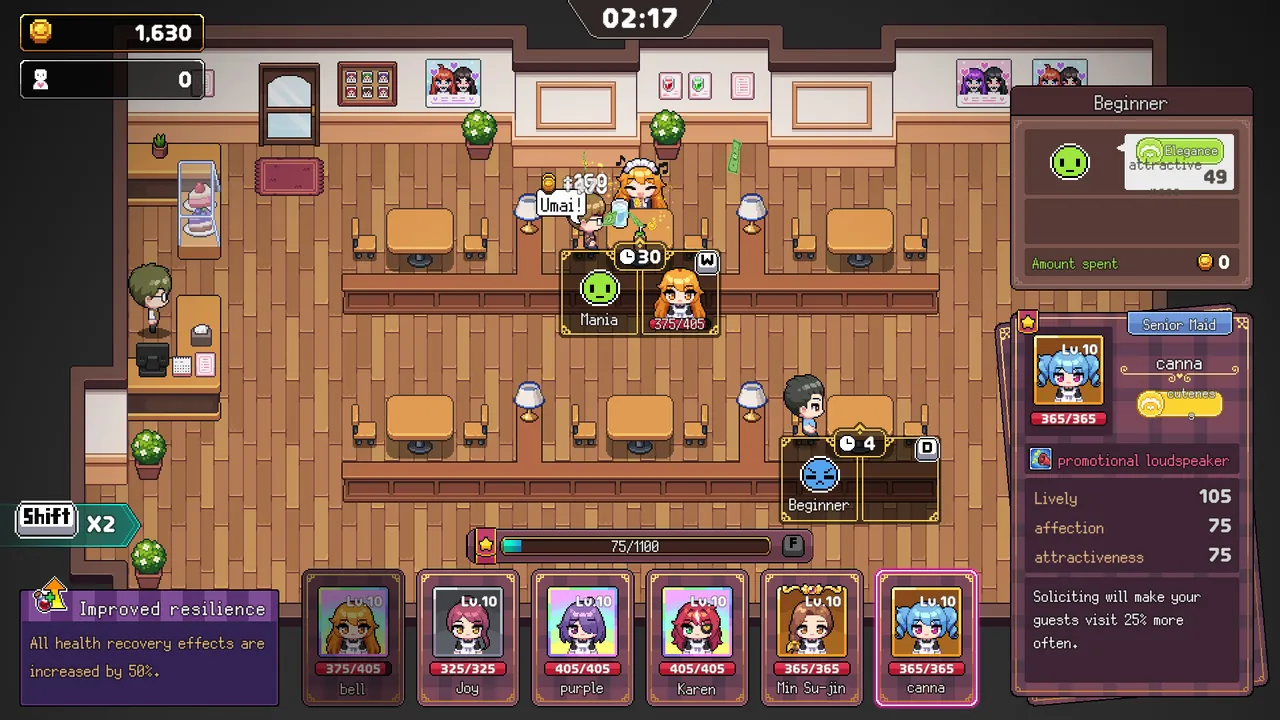Tap the Beginner customer table slot
Viewport: 1280px width, 720px height.
click(x=819, y=481)
